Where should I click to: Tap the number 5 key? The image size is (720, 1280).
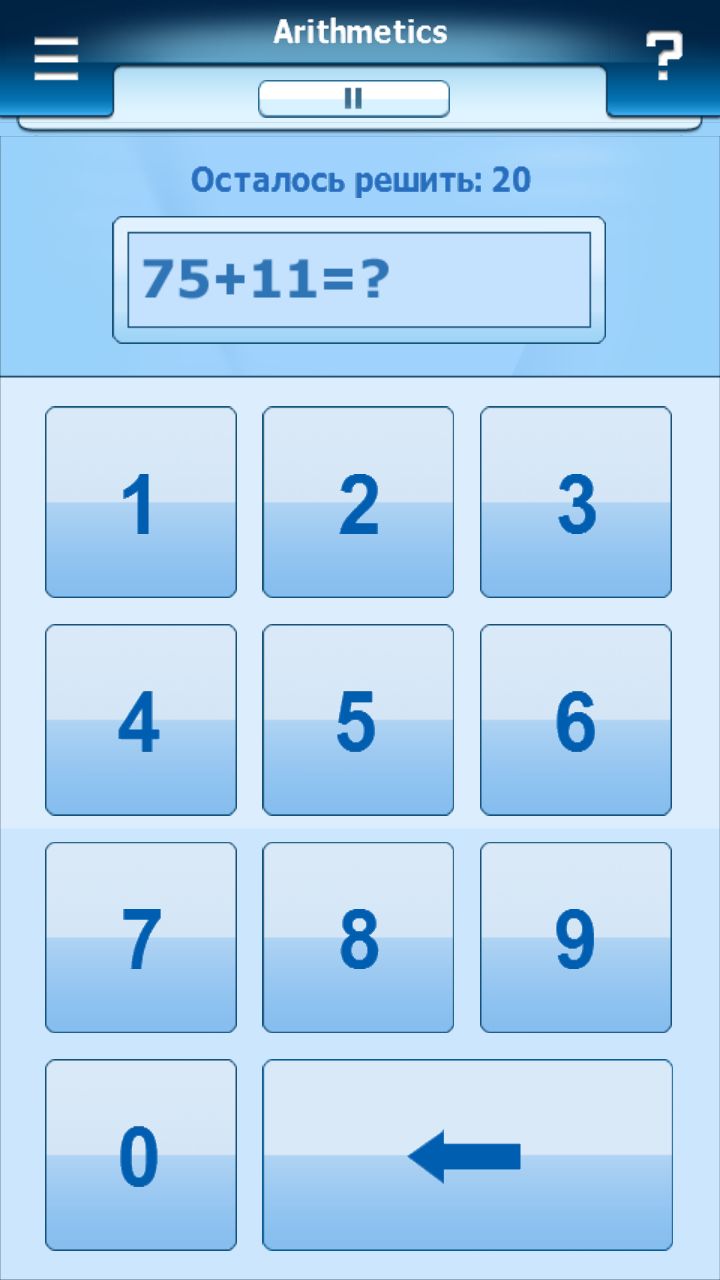coord(358,720)
